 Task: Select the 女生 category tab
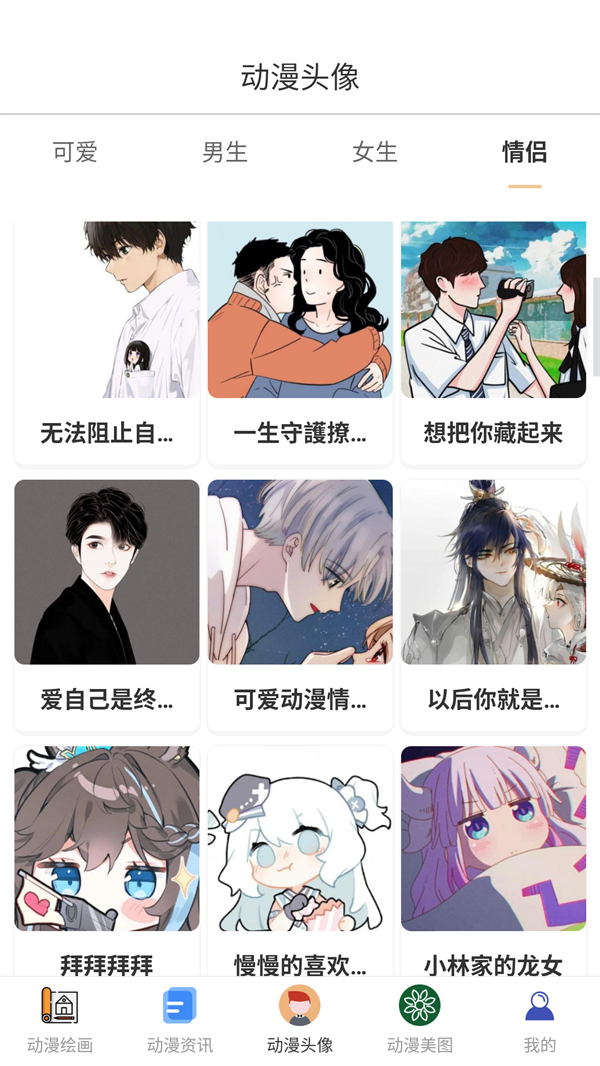coord(375,152)
